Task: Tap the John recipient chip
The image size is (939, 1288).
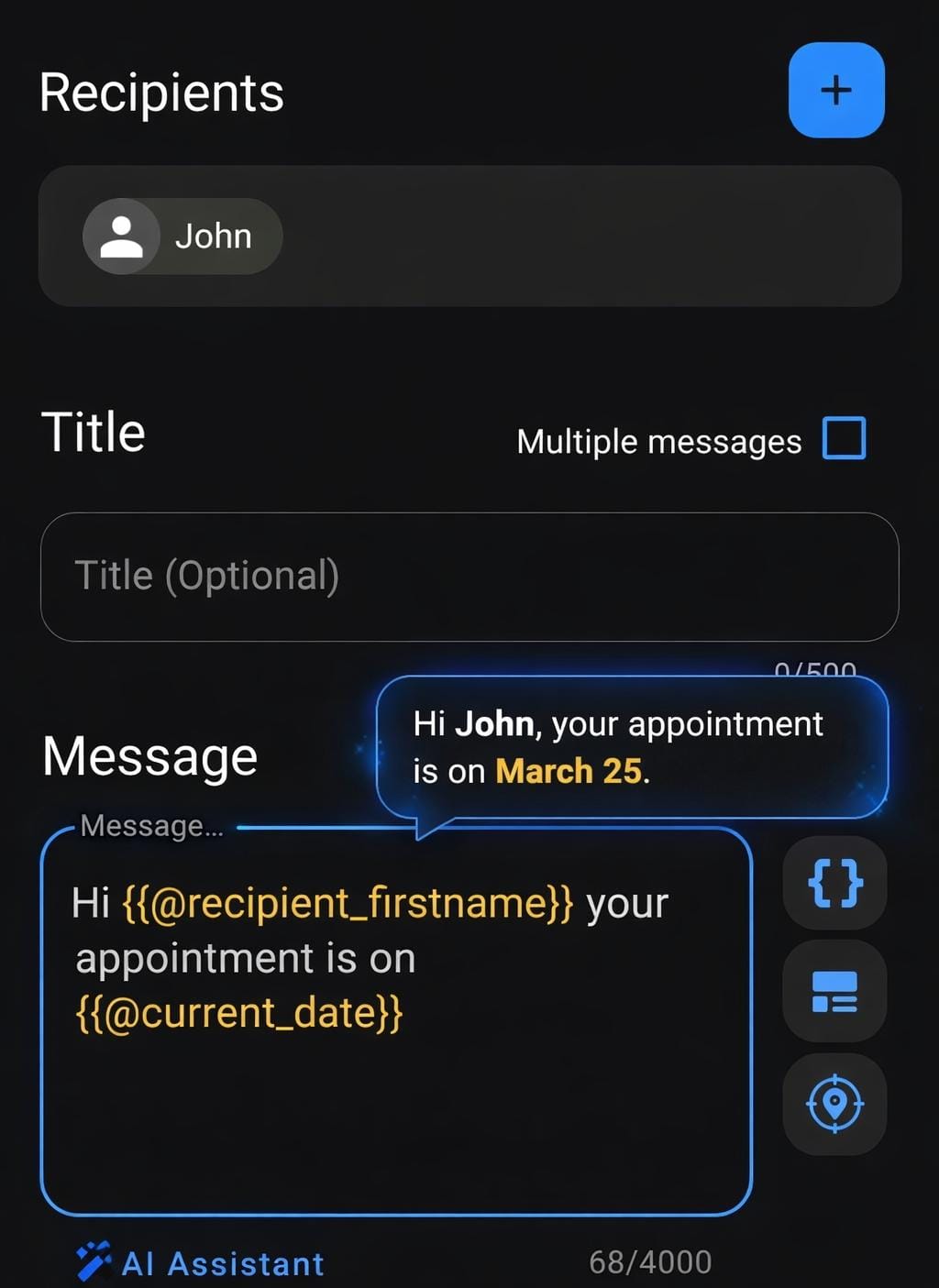Action: tap(182, 237)
